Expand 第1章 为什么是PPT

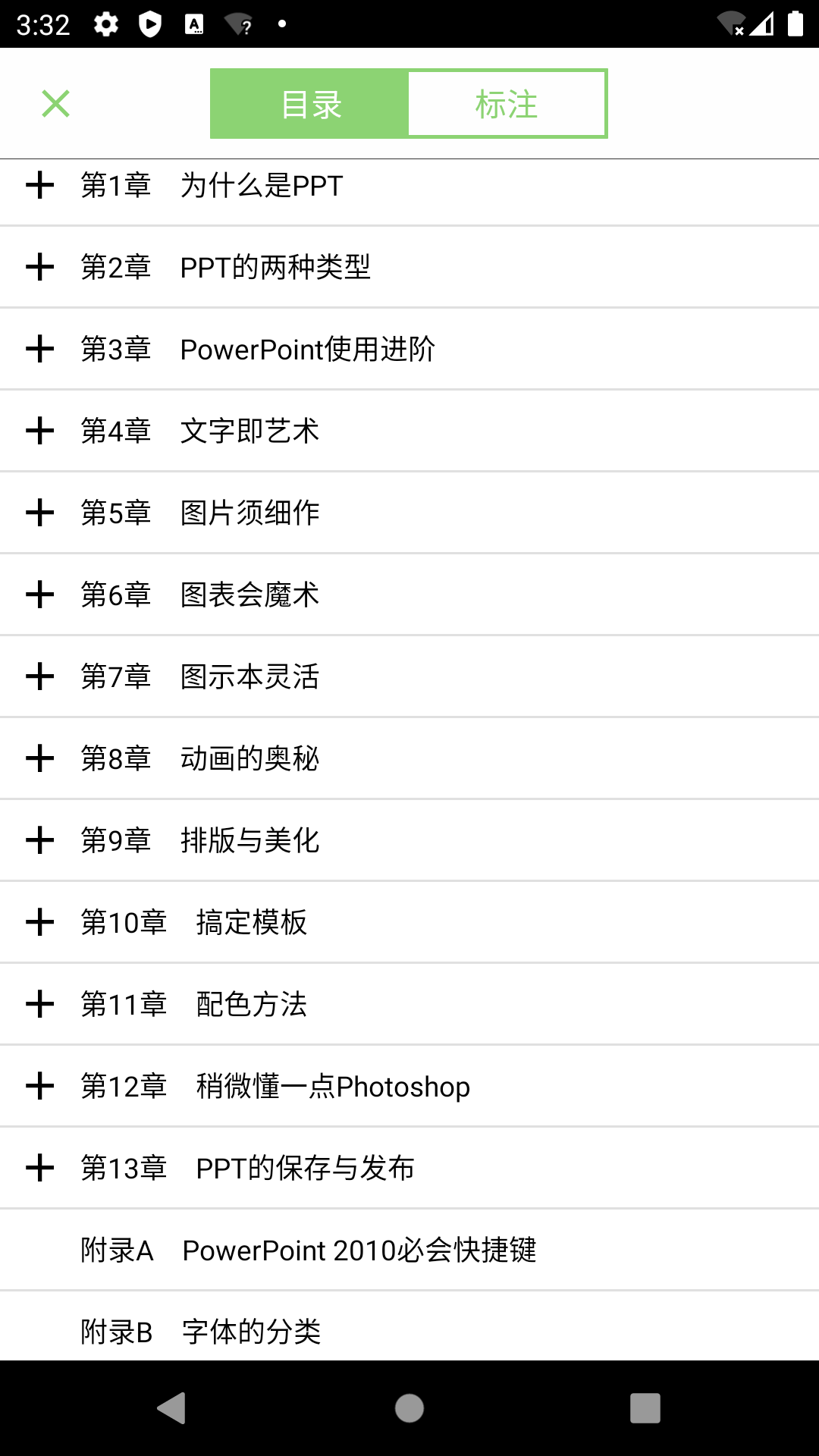point(39,185)
